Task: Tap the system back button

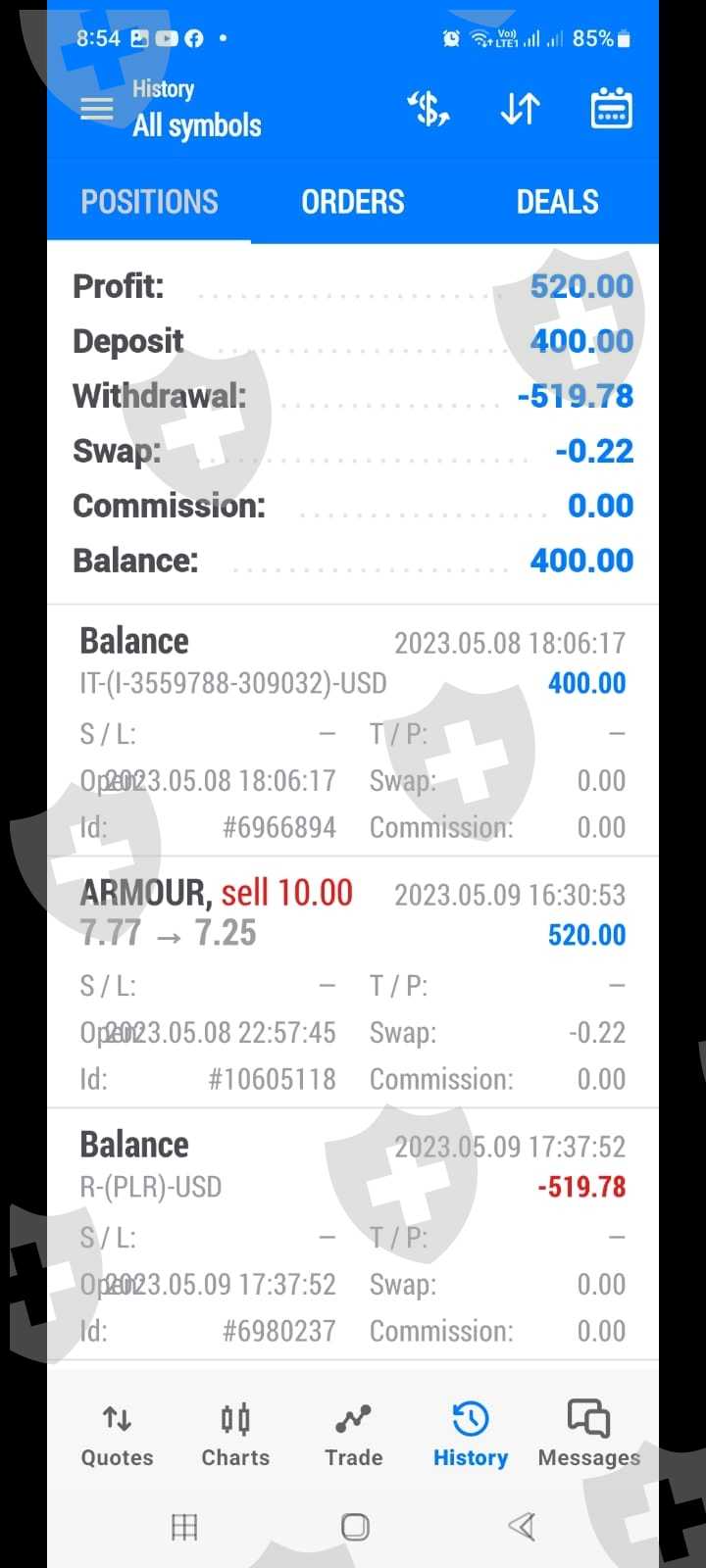Action: point(522,1526)
